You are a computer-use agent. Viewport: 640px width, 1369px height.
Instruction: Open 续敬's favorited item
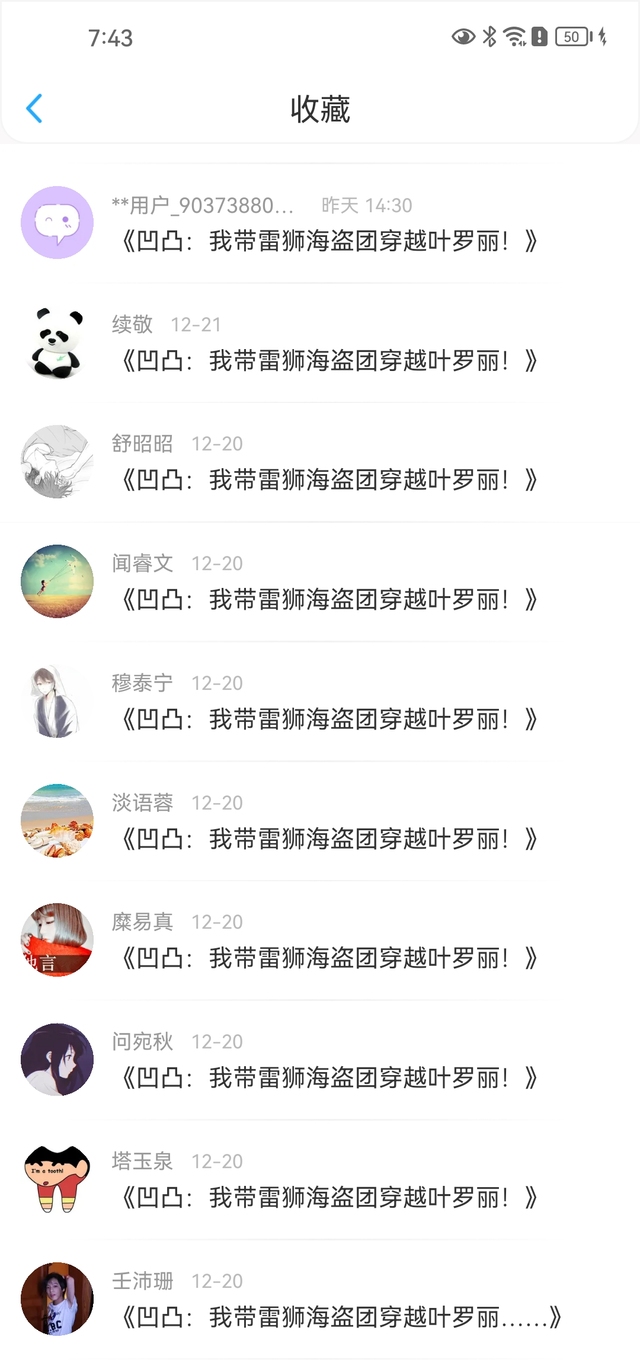point(329,361)
